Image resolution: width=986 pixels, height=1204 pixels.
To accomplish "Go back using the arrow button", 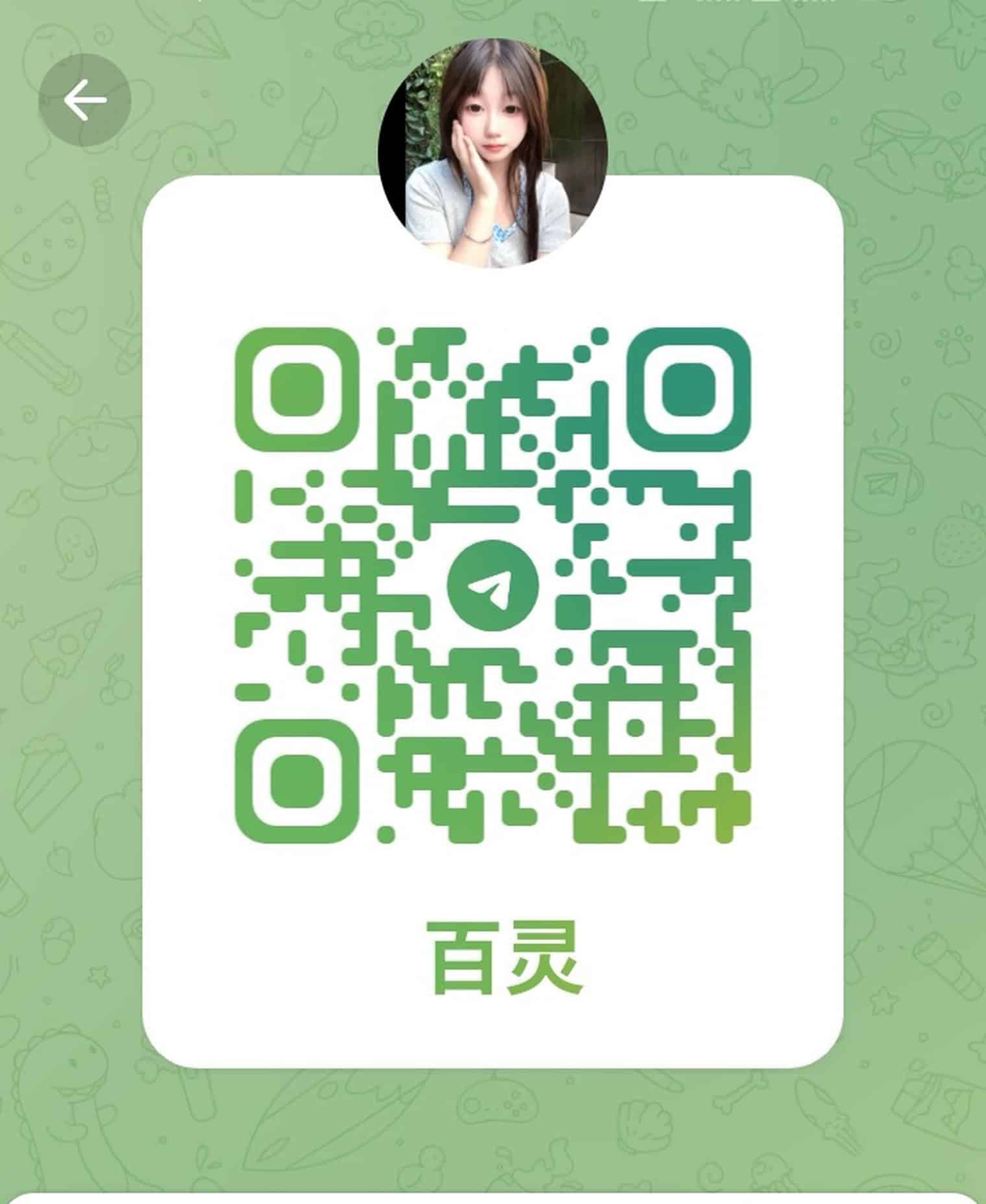I will coord(85,101).
